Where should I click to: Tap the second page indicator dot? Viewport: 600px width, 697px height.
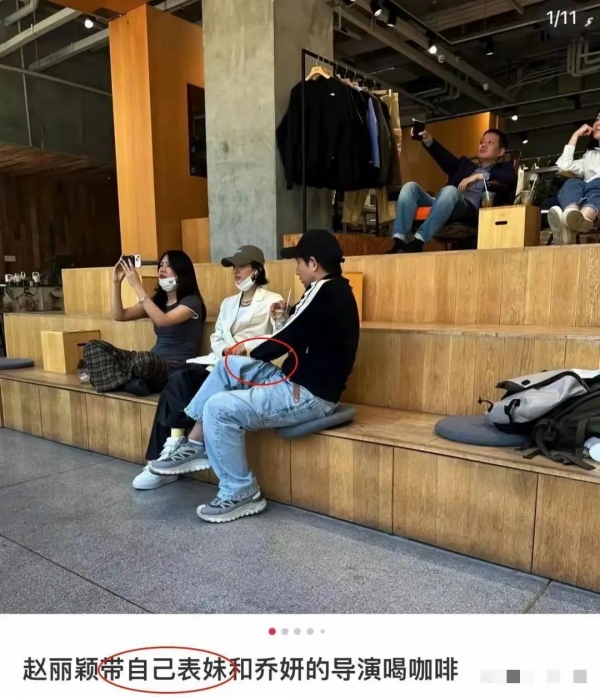coord(284,631)
